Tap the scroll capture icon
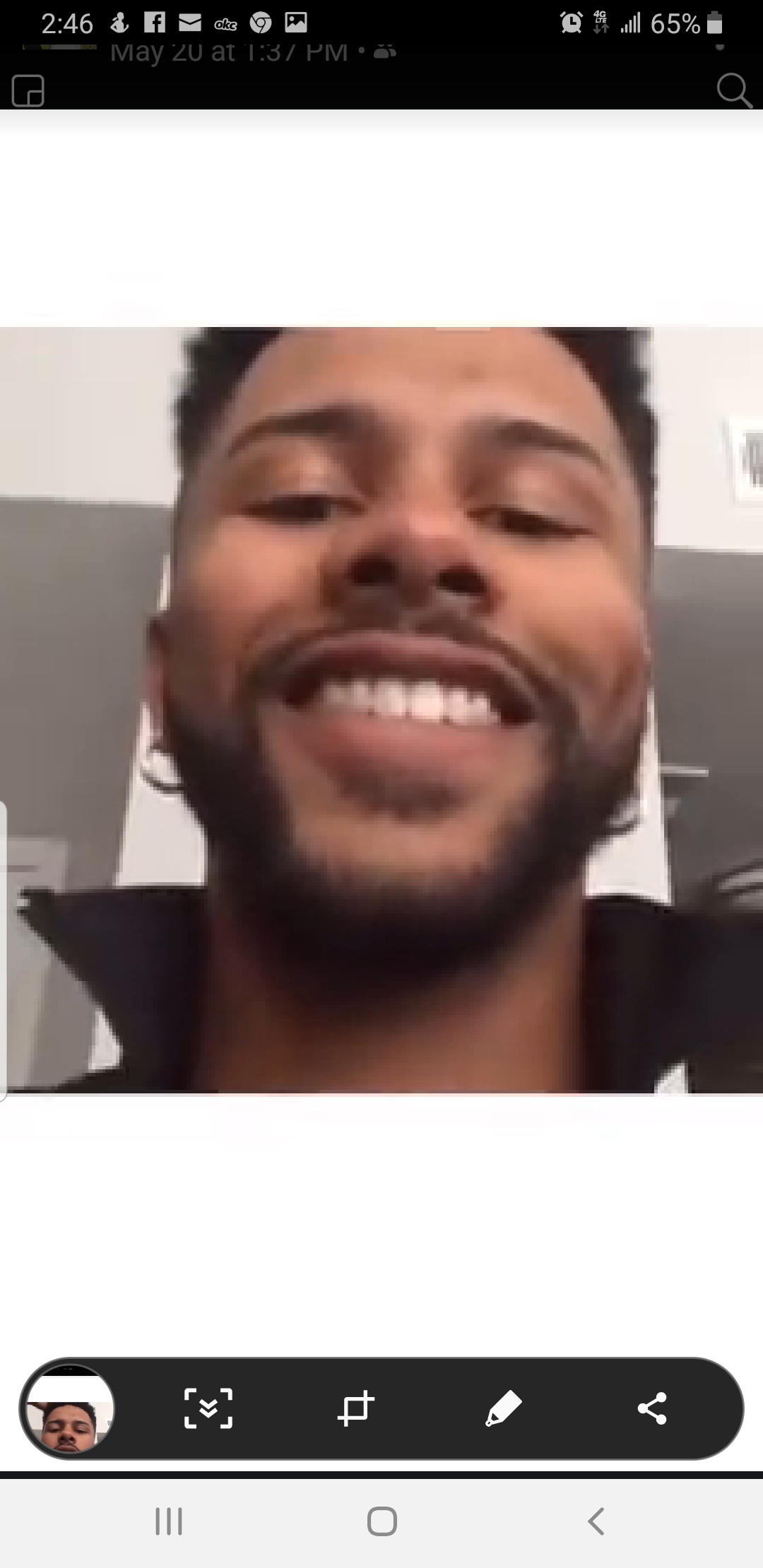 (x=208, y=1408)
